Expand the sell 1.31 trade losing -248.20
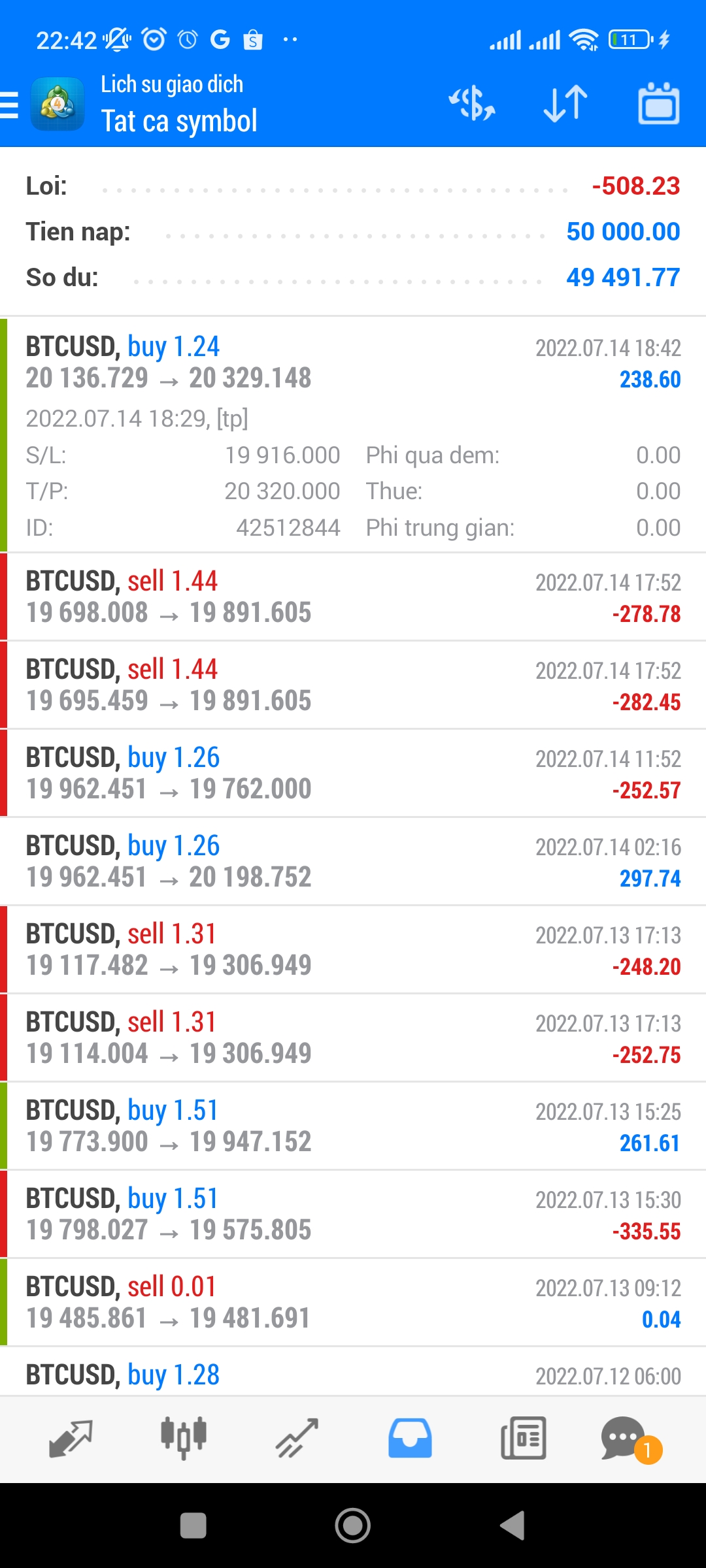706x1568 pixels. (353, 950)
